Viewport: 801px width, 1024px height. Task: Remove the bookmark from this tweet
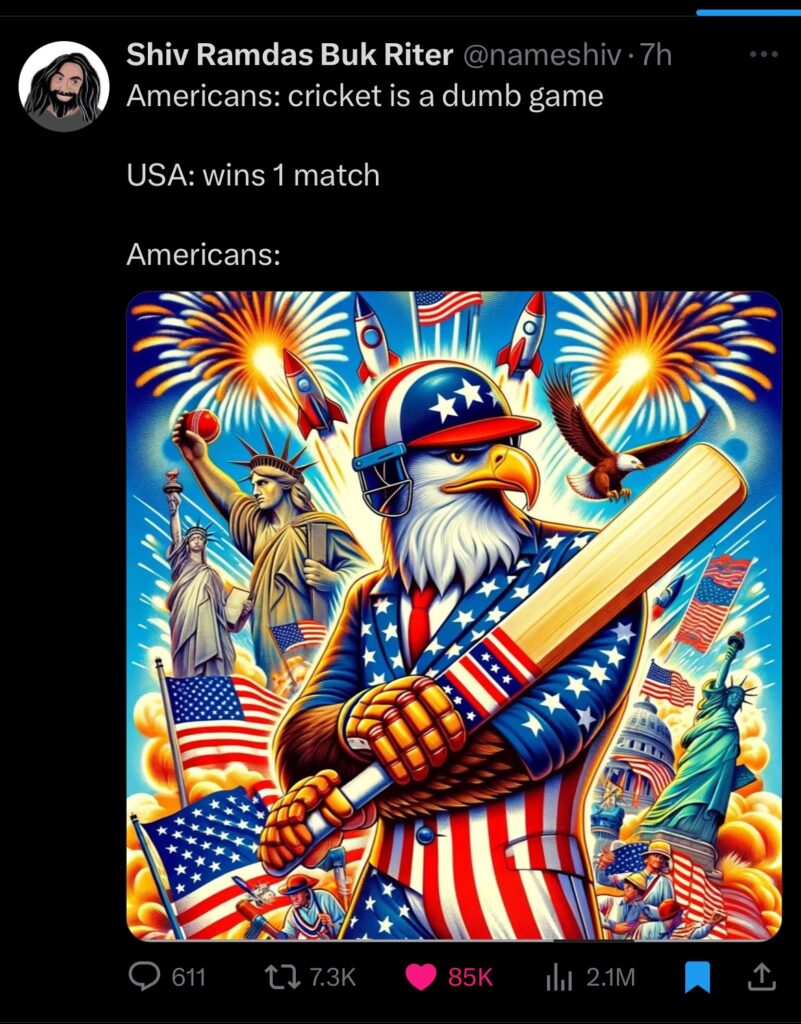tap(697, 977)
